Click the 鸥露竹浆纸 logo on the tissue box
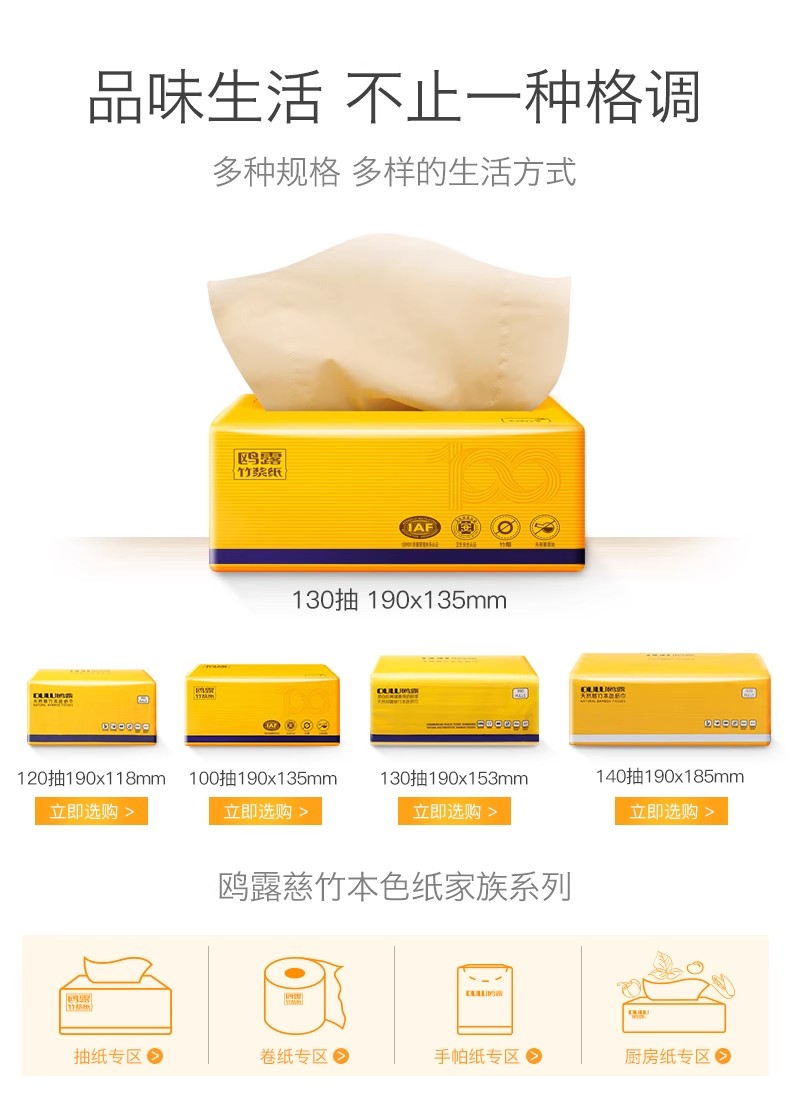 [x=261, y=463]
